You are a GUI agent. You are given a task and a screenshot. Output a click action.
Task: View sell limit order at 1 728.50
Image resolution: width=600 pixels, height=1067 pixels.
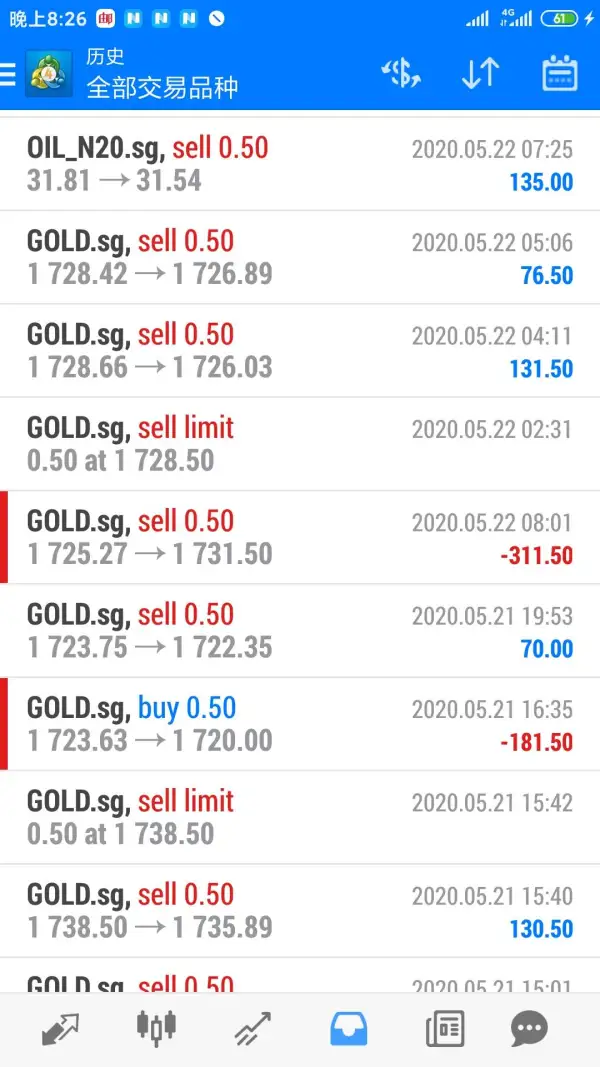click(x=300, y=444)
